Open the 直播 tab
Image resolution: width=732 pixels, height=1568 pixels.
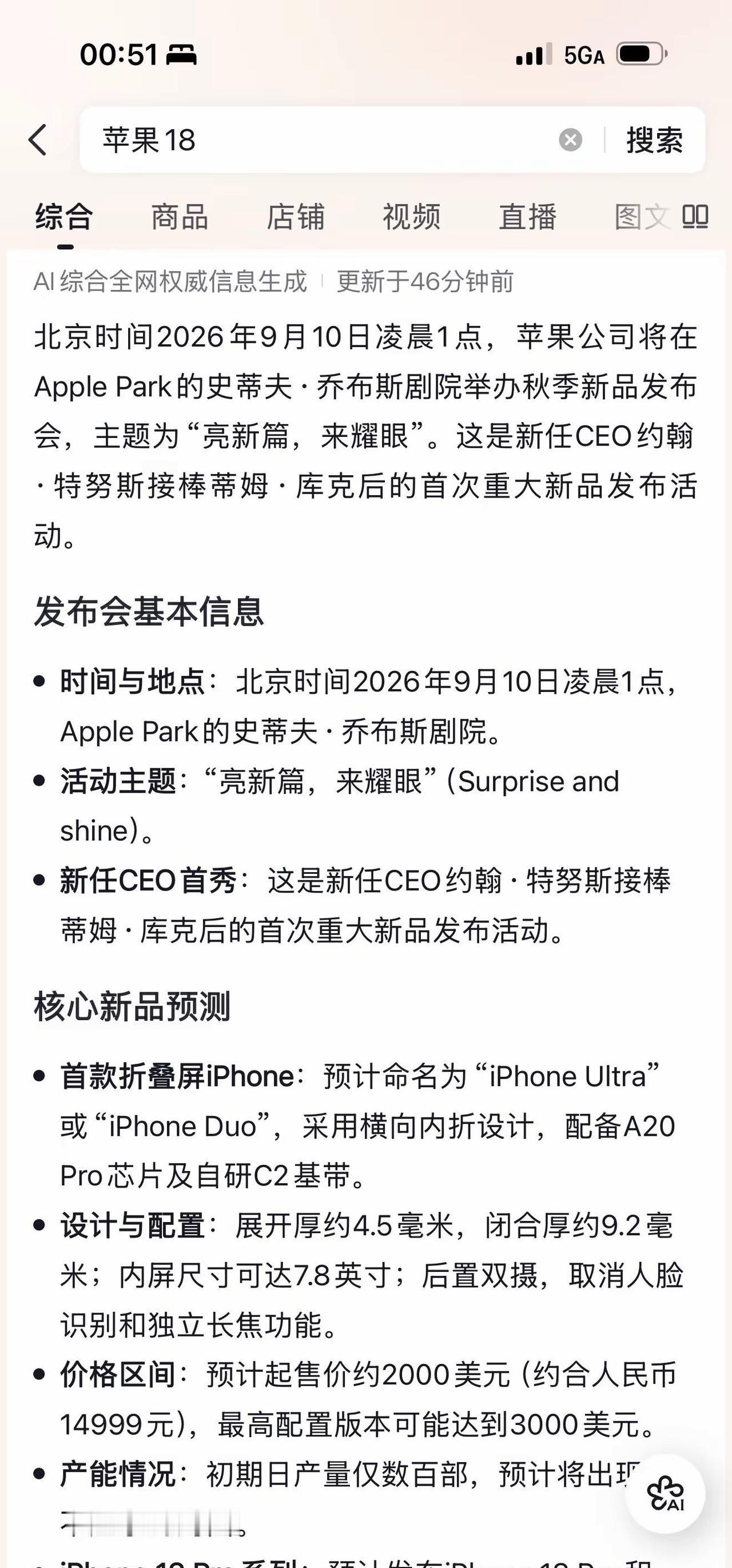click(x=527, y=217)
